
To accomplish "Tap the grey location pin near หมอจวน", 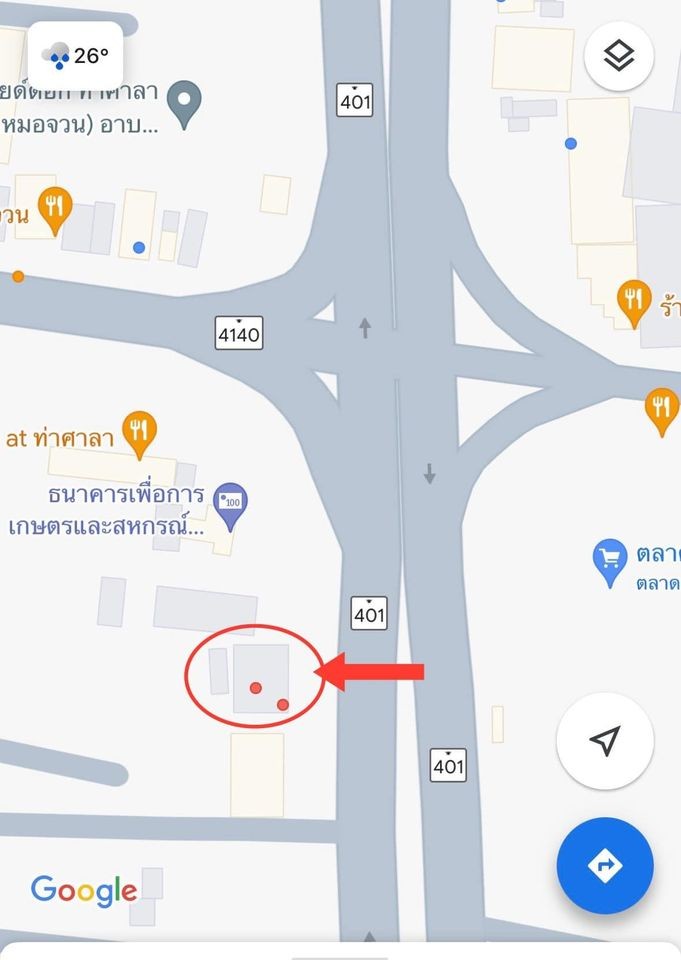I will tap(184, 104).
